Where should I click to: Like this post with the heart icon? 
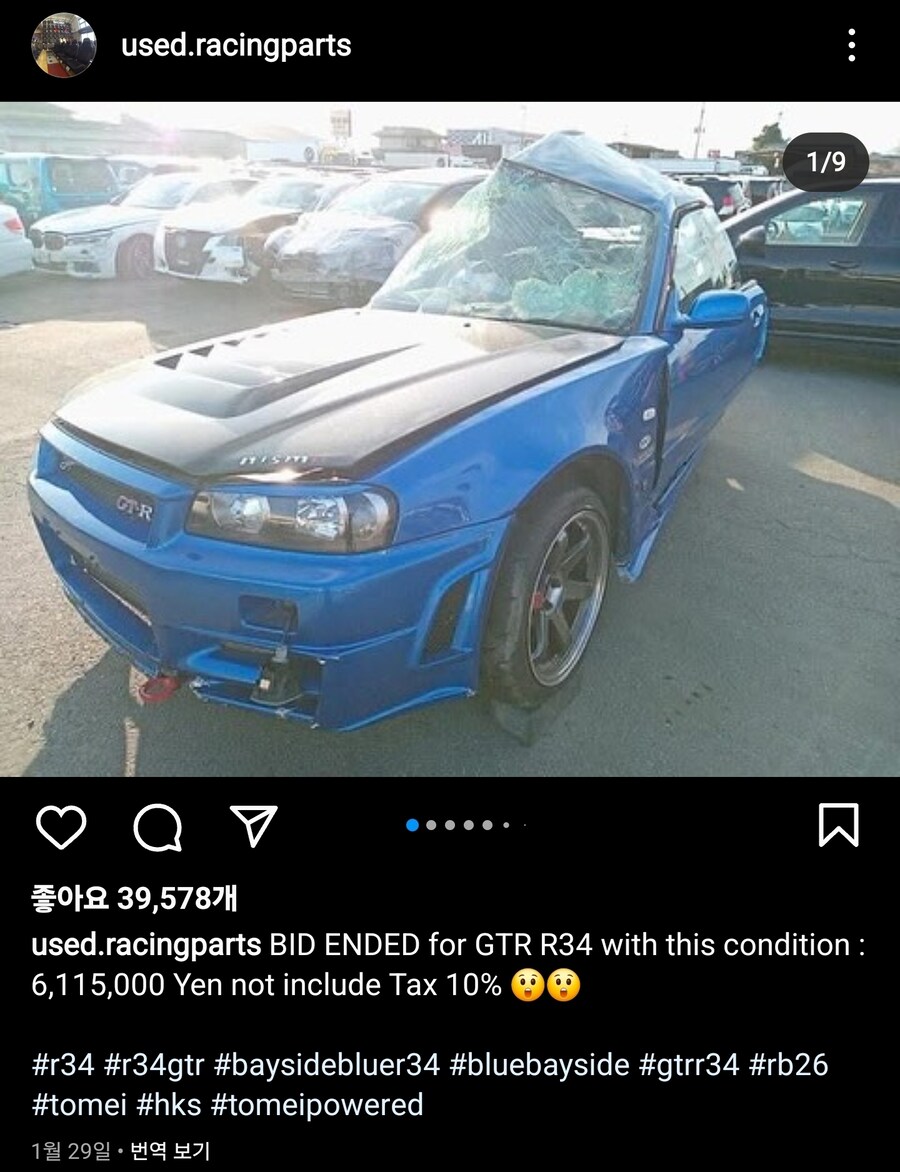click(61, 826)
